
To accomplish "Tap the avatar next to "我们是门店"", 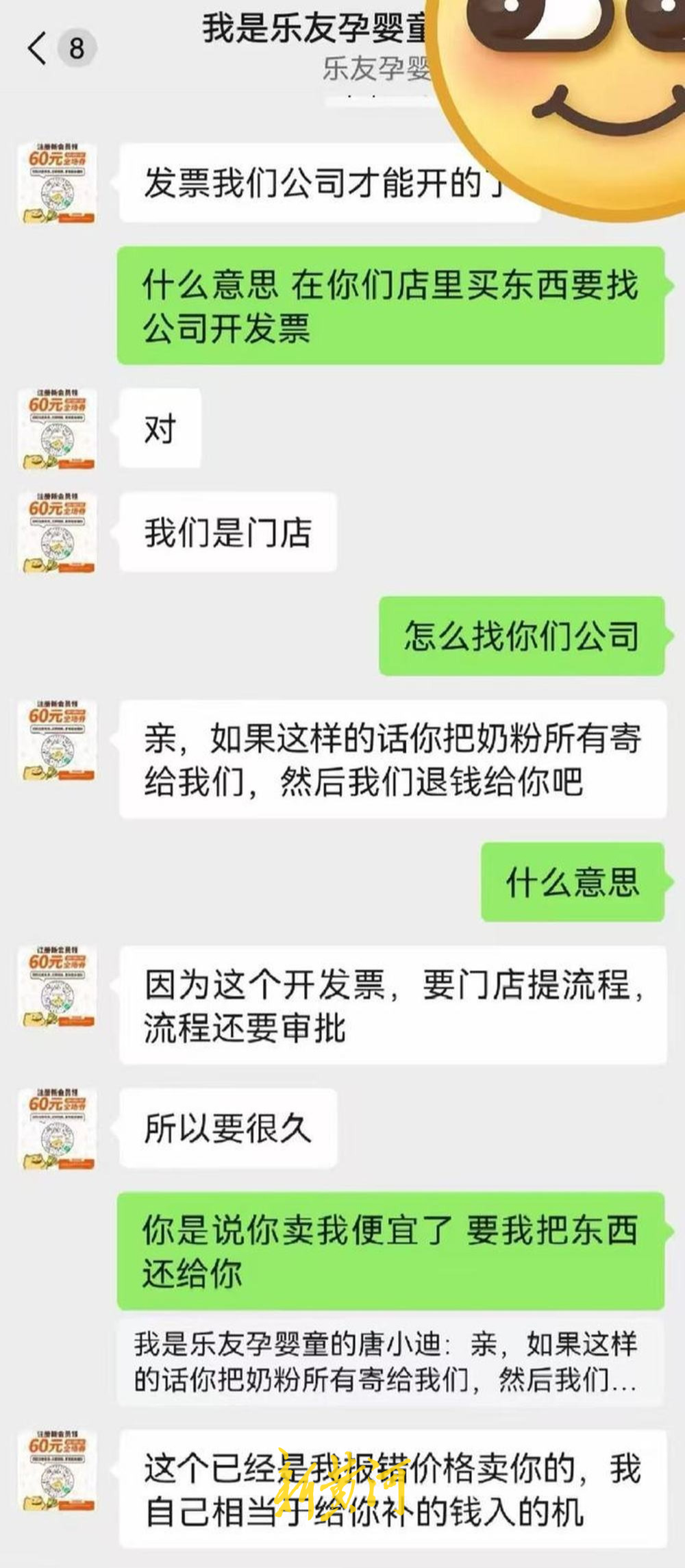I will coord(57,533).
